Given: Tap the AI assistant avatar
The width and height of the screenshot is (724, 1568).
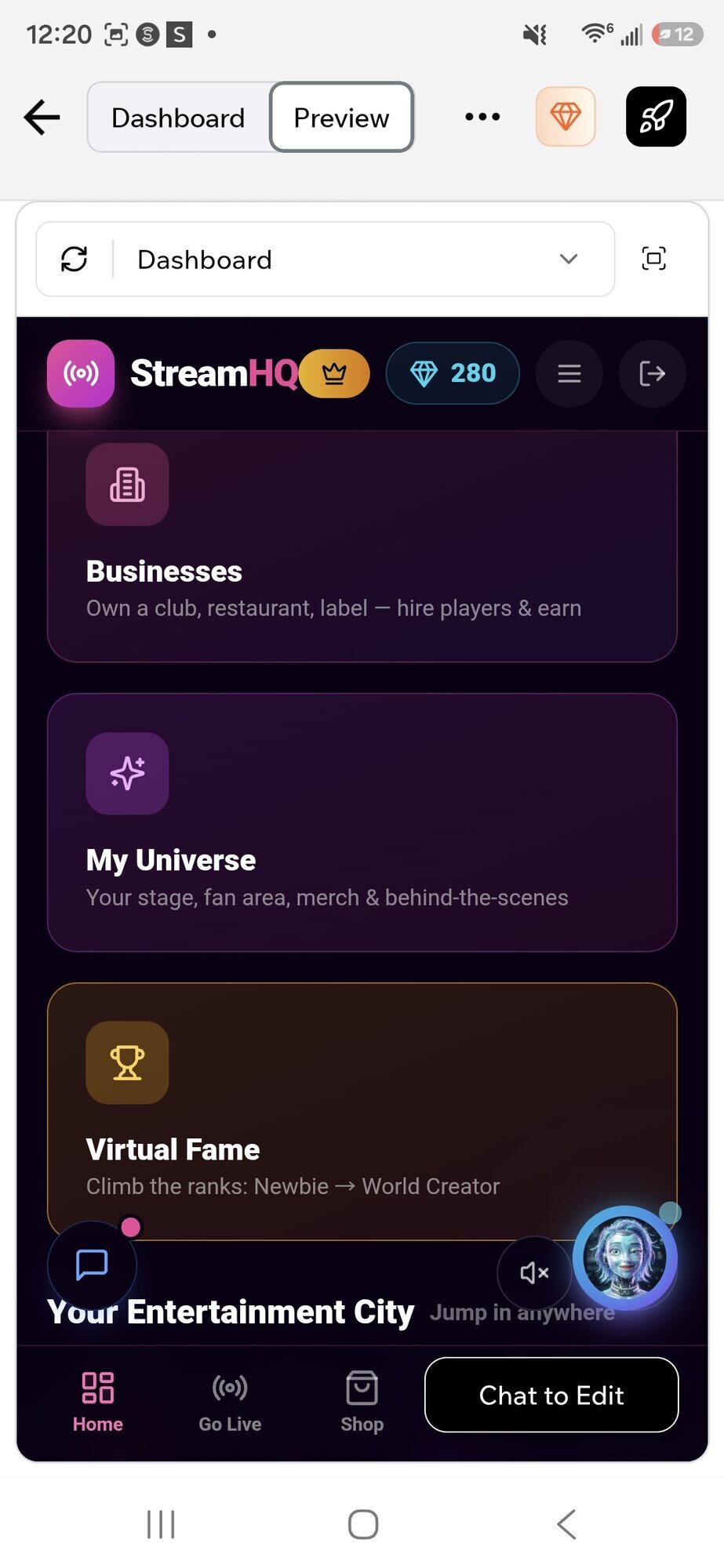Looking at the screenshot, I should click(625, 1258).
